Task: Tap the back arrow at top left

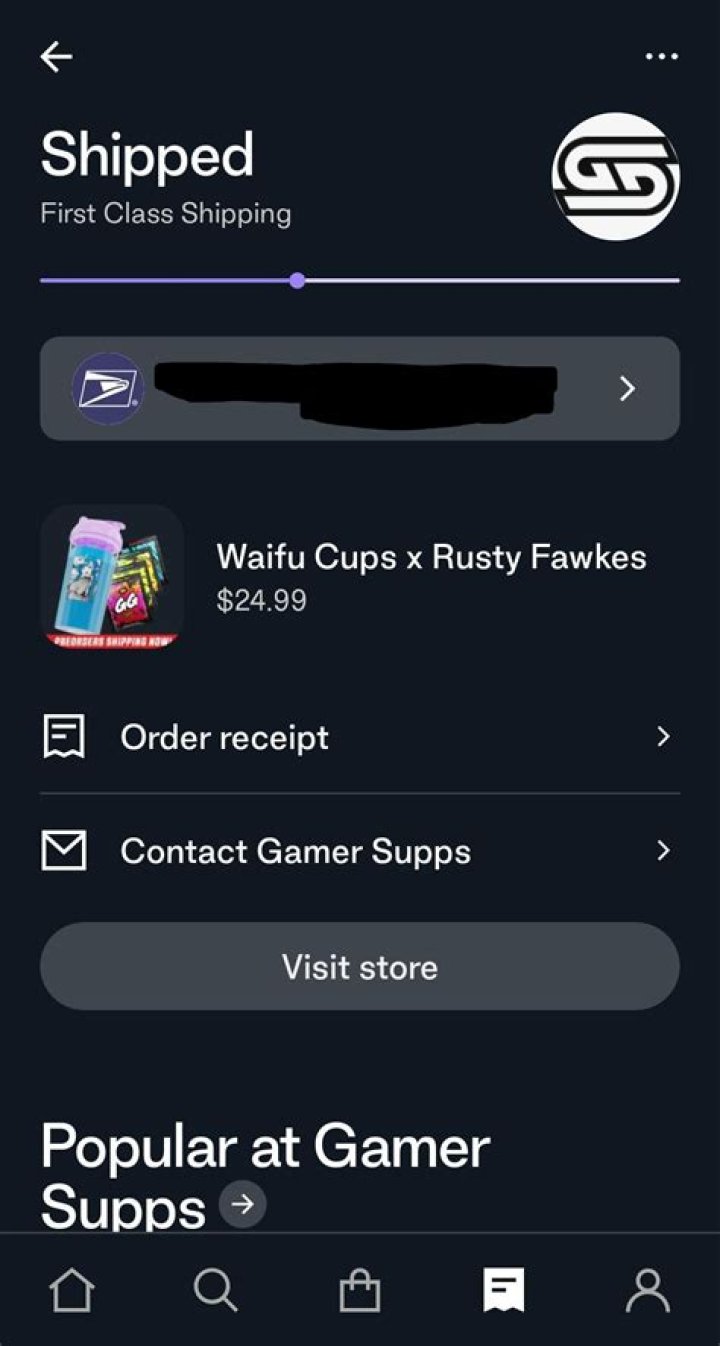Action: (56, 56)
